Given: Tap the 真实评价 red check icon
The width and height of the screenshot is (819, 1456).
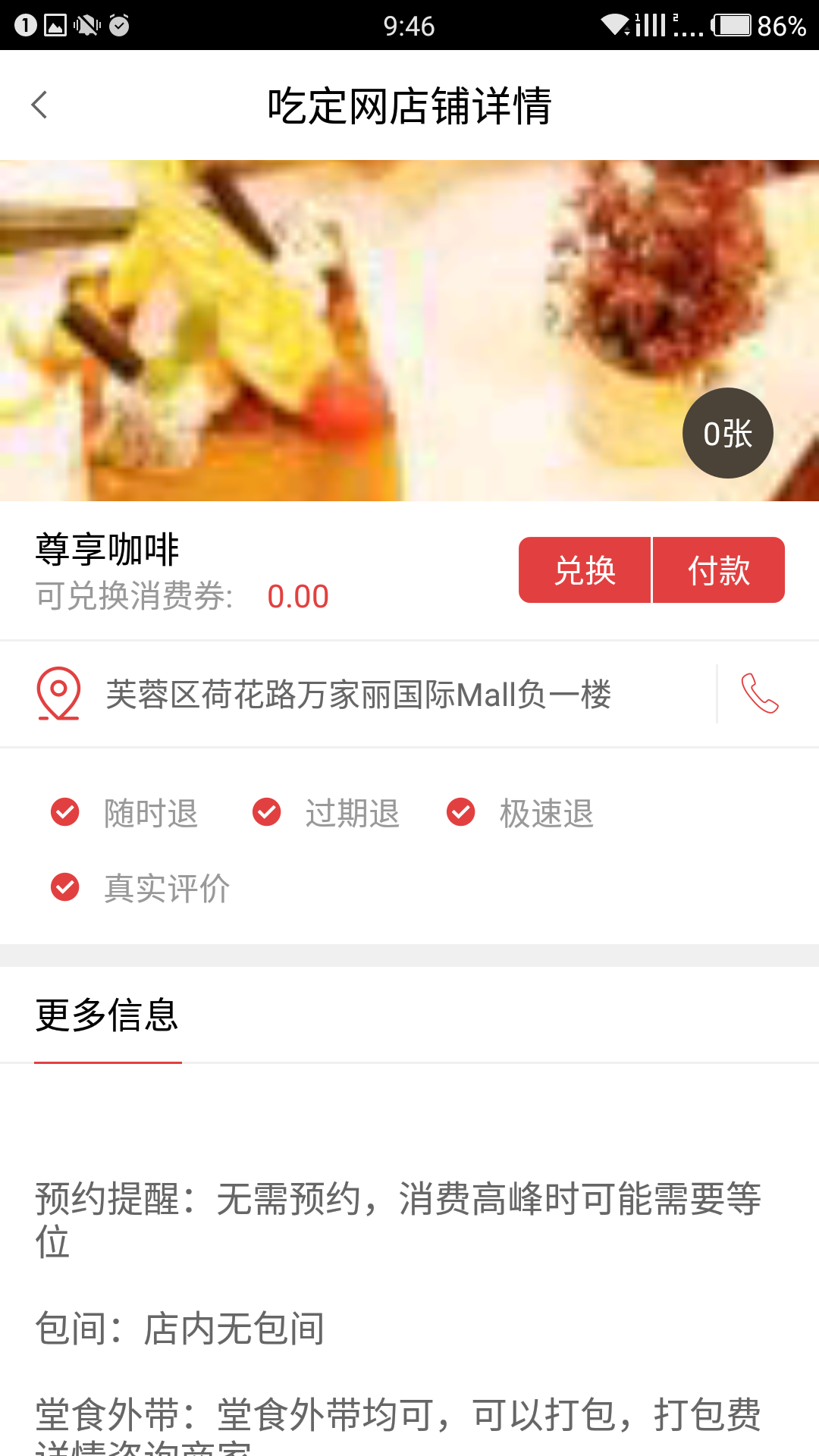Looking at the screenshot, I should pyautogui.click(x=64, y=886).
